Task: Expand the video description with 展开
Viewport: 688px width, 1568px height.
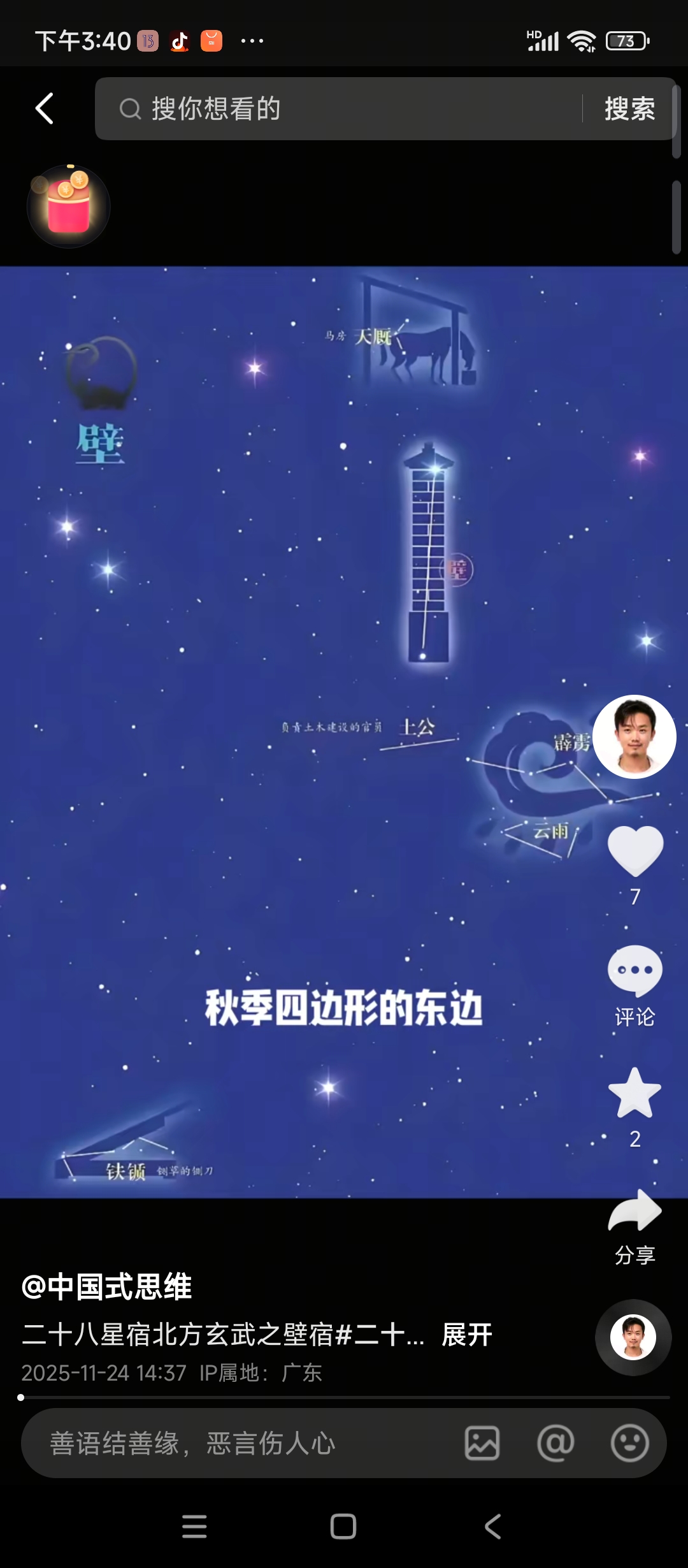Action: tap(469, 1337)
